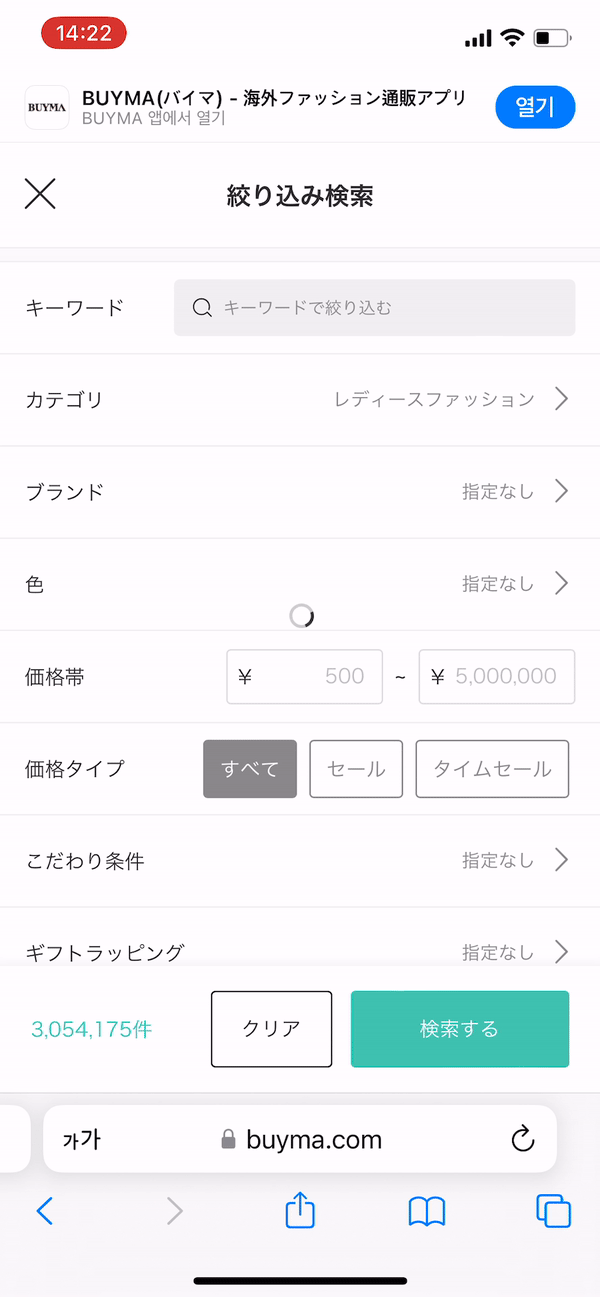Viewport: 600px width, 1297px height.
Task: Open the ギフトラッピング options row
Action: pyautogui.click(x=300, y=950)
